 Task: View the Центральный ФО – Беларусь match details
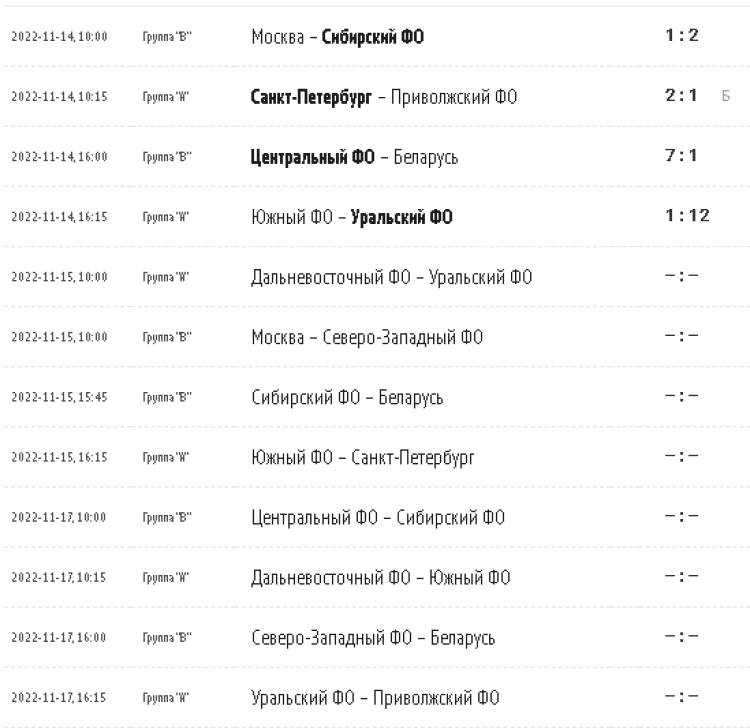click(354, 156)
